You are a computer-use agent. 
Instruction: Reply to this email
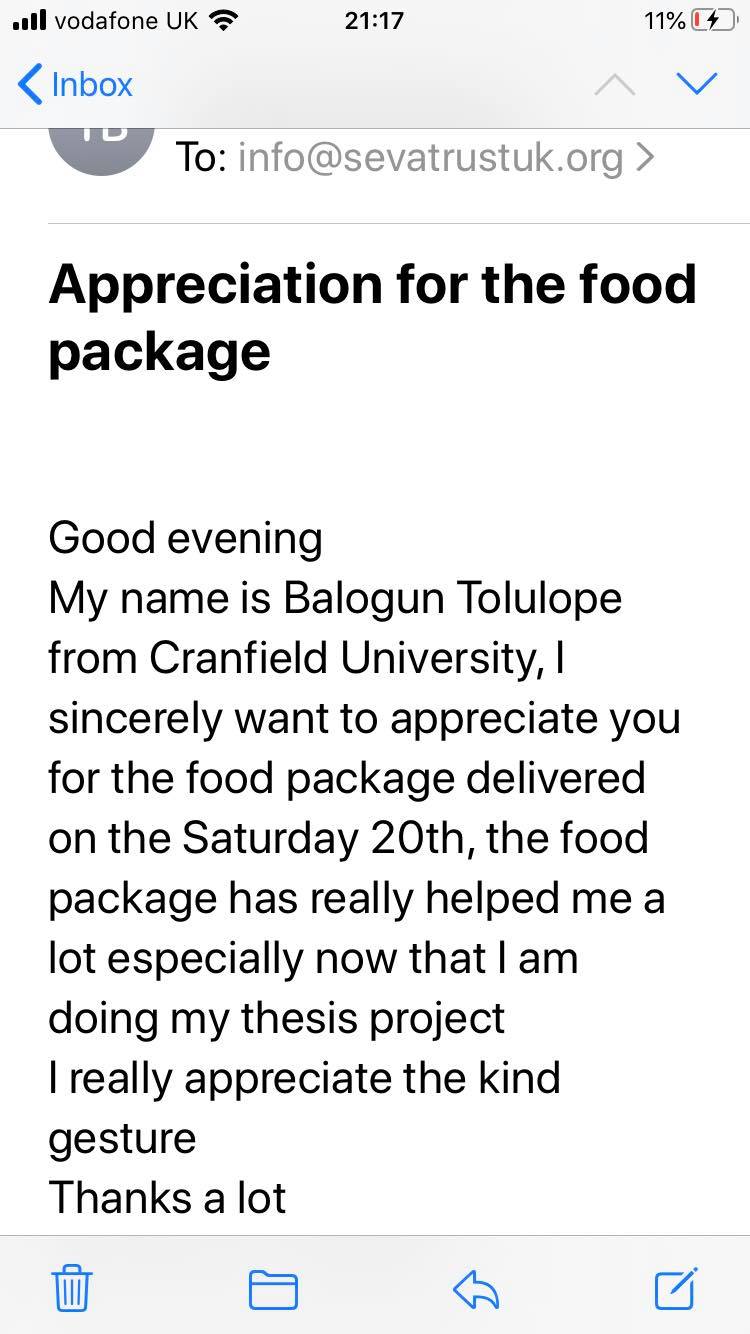(x=476, y=1289)
